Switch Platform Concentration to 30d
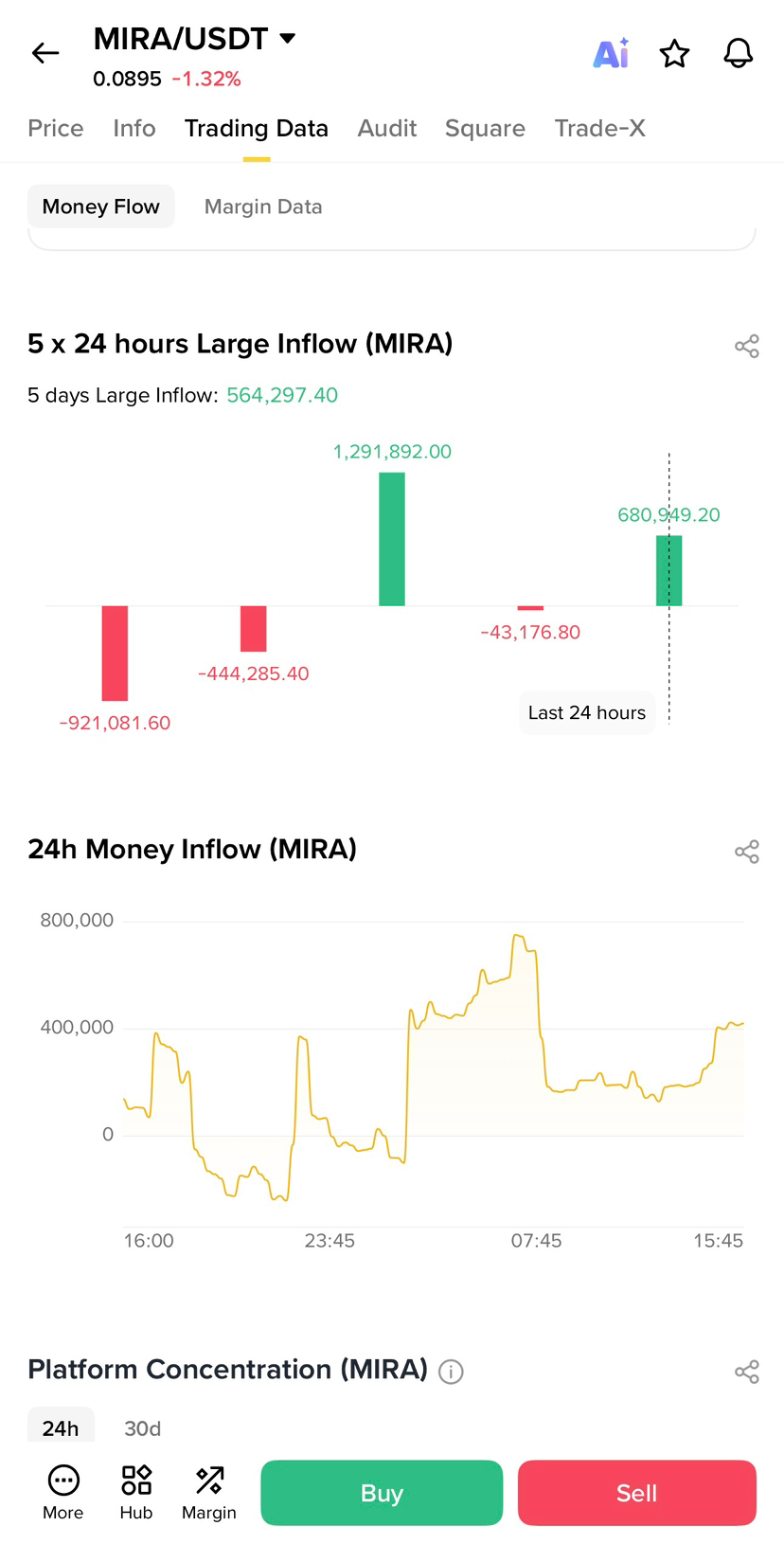 coord(142,1427)
